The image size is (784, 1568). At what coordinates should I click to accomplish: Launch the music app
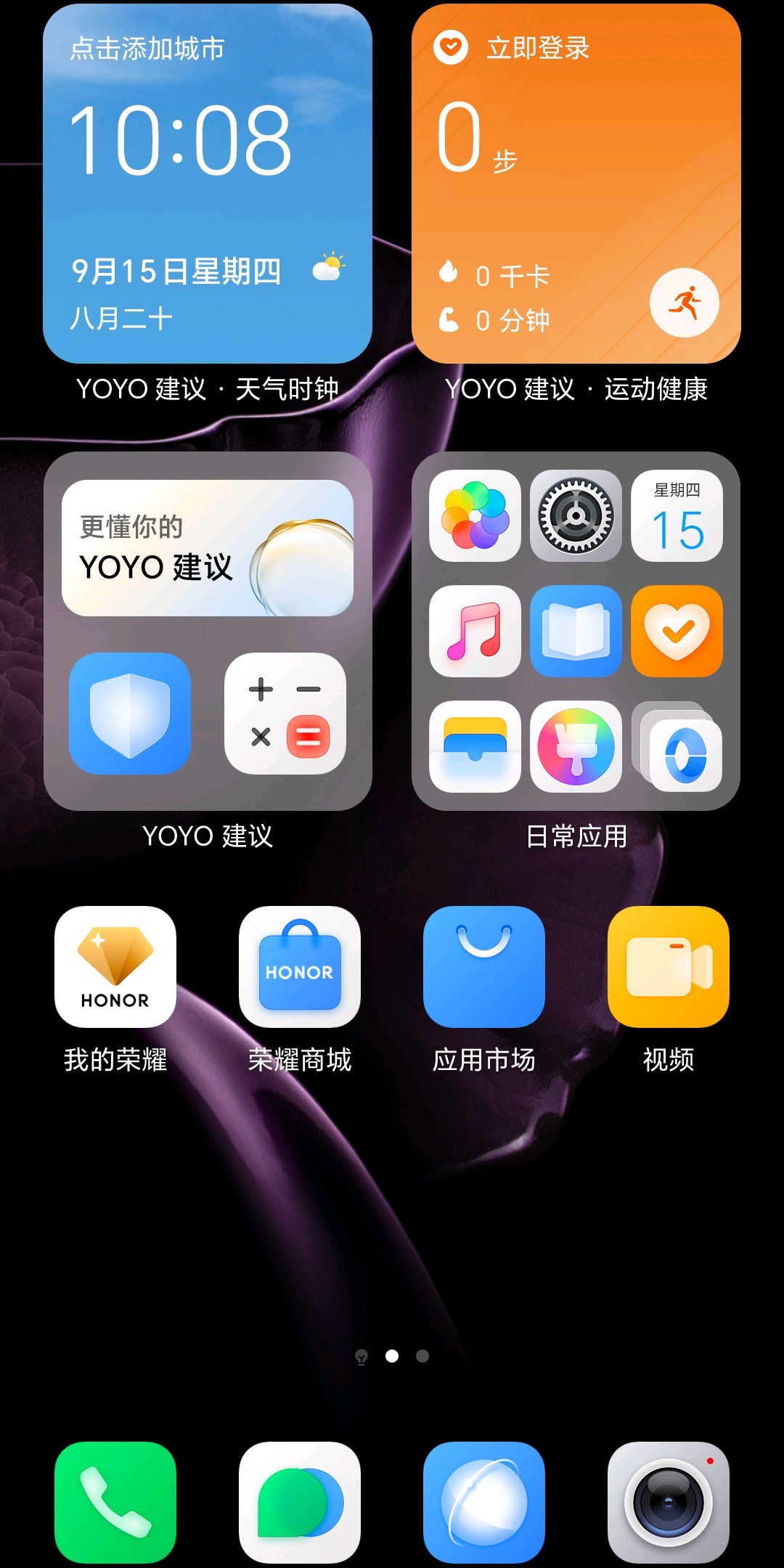475,632
